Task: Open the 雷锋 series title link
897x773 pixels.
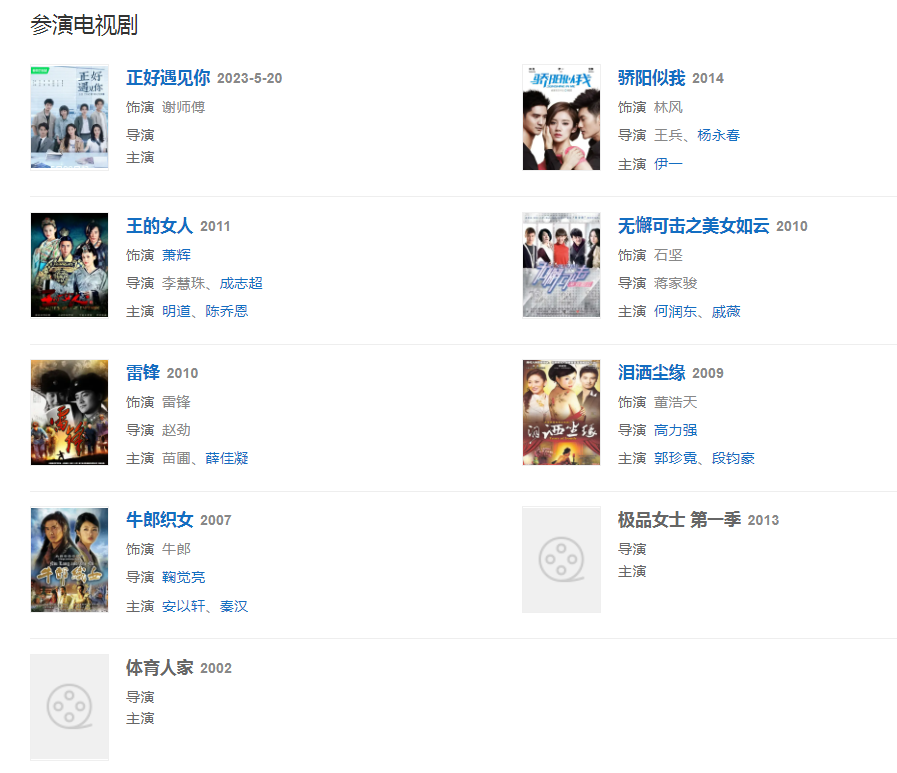Action: click(143, 373)
